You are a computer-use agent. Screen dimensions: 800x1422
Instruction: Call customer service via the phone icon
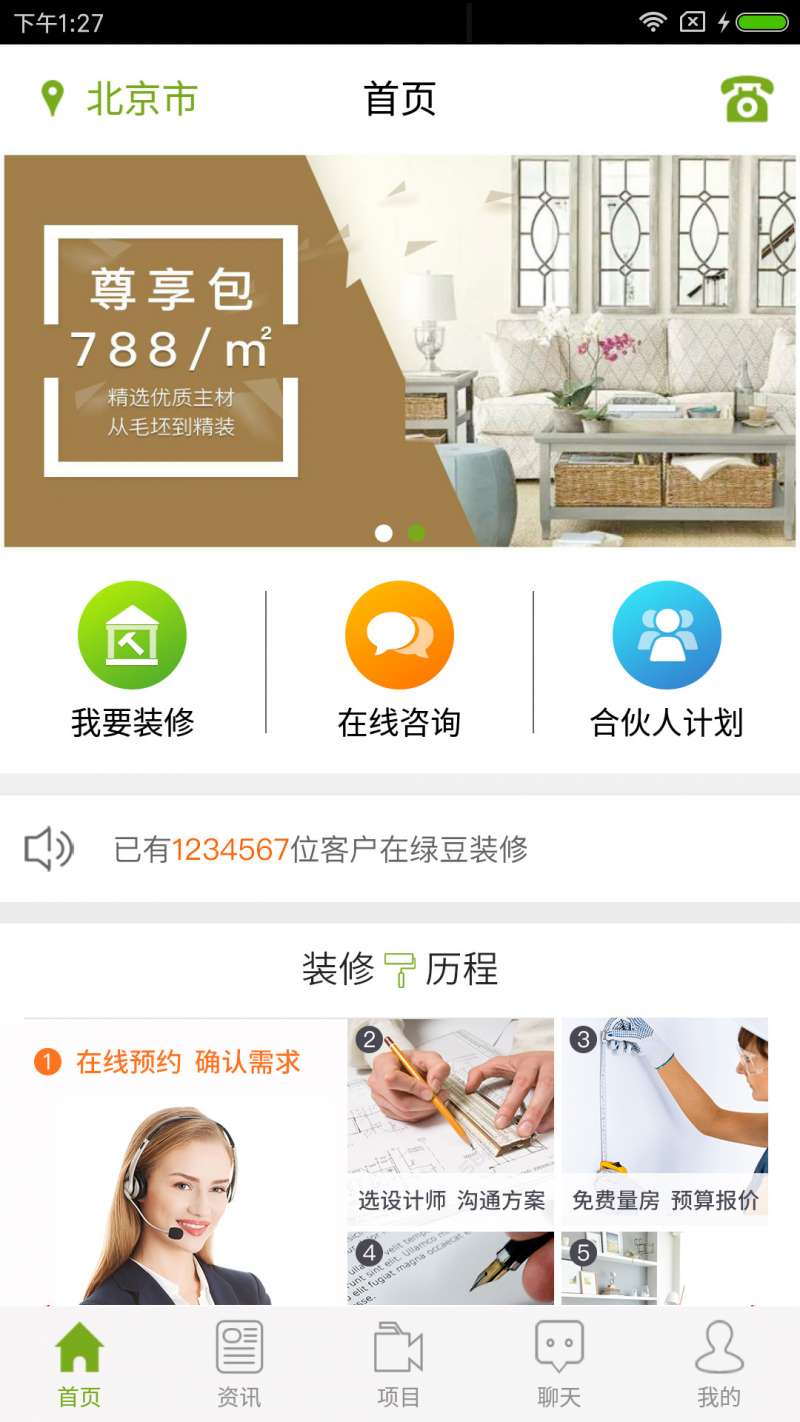click(x=747, y=99)
